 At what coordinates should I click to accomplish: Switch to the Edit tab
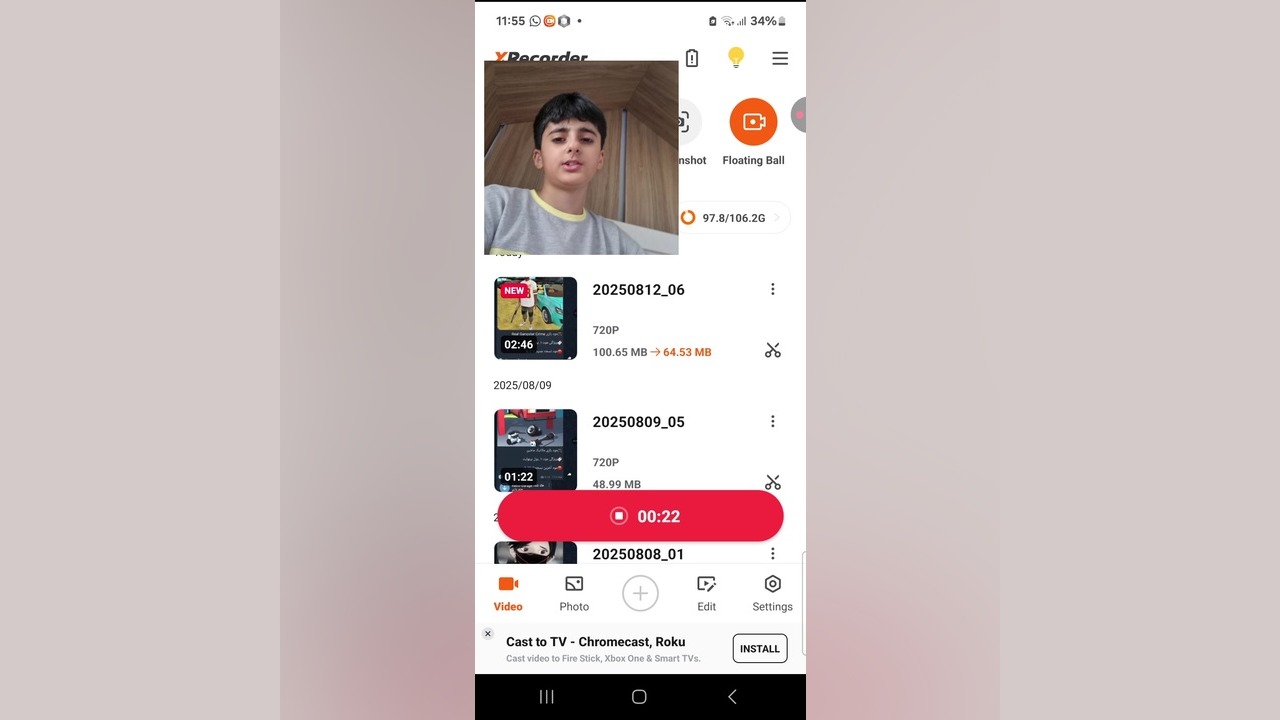tap(706, 593)
